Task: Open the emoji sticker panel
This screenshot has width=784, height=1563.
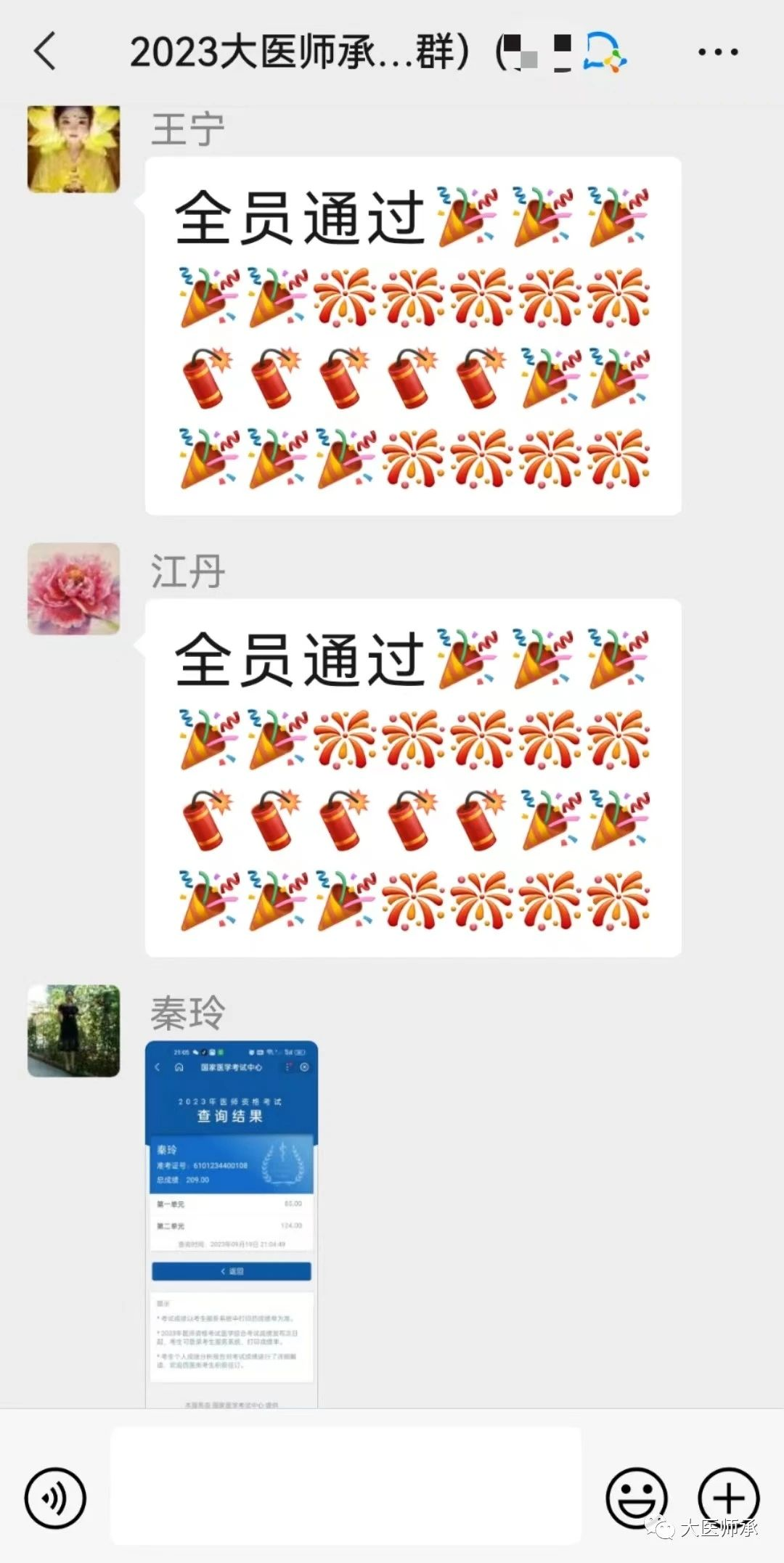Action: 636,1498
